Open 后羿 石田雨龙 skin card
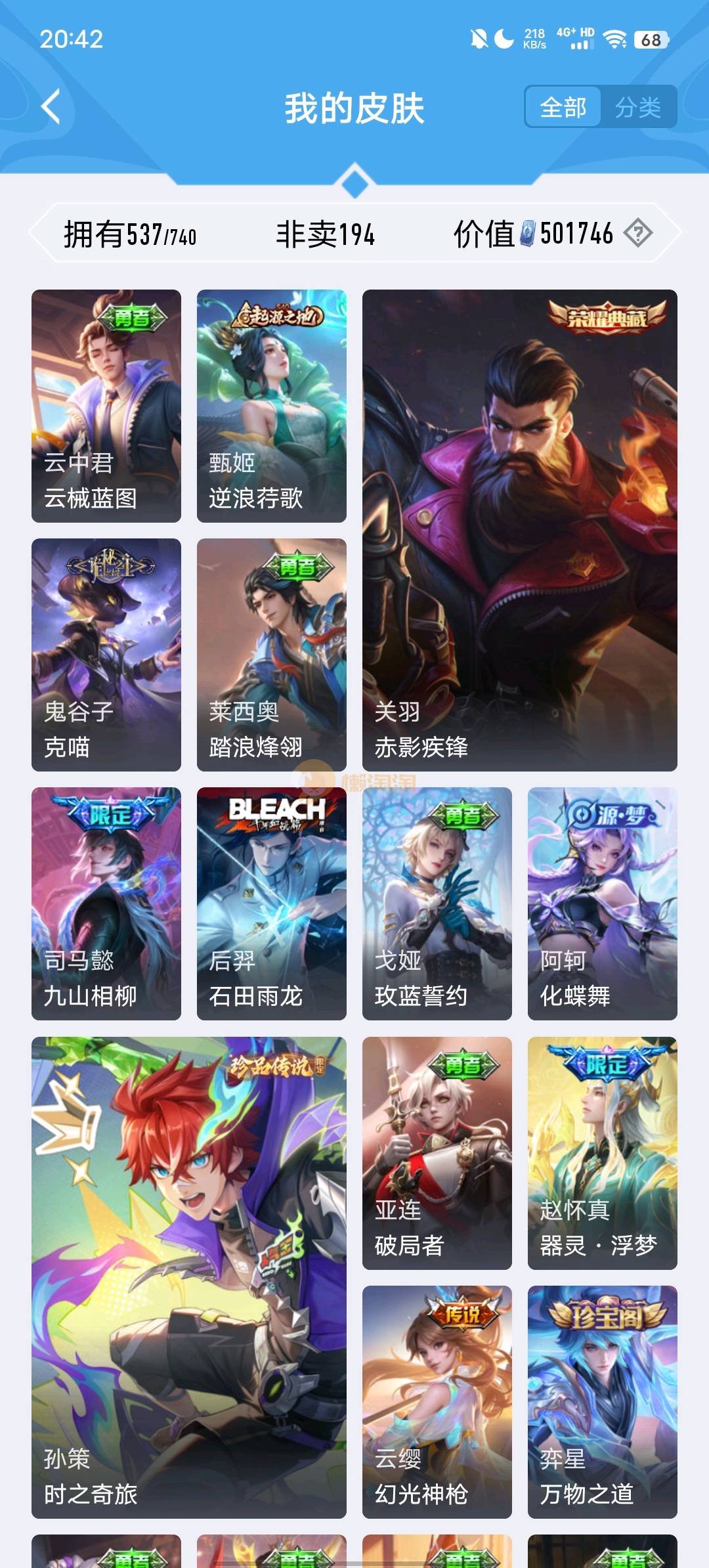The width and height of the screenshot is (709, 1568). pyautogui.click(x=272, y=904)
